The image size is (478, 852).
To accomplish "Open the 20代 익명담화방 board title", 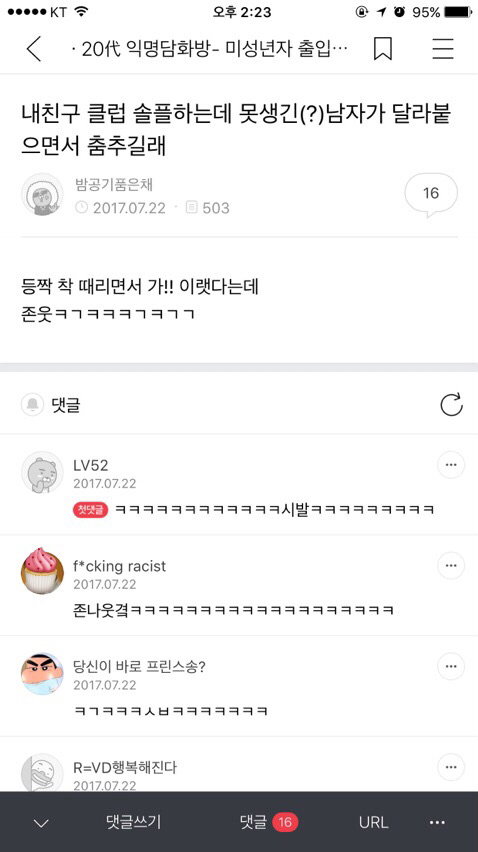I will click(214, 49).
